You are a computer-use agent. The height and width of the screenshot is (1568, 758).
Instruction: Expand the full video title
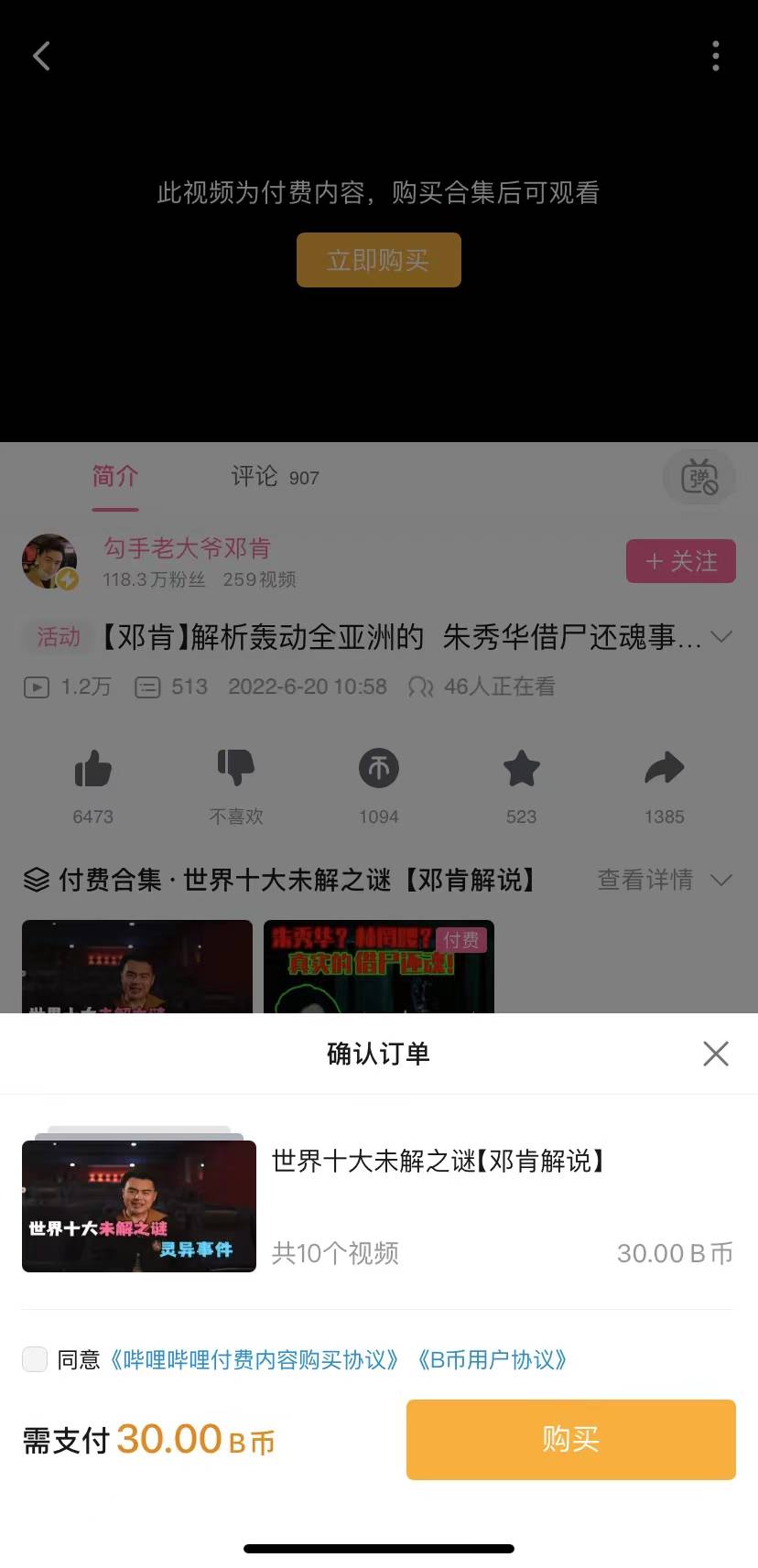pos(722,637)
